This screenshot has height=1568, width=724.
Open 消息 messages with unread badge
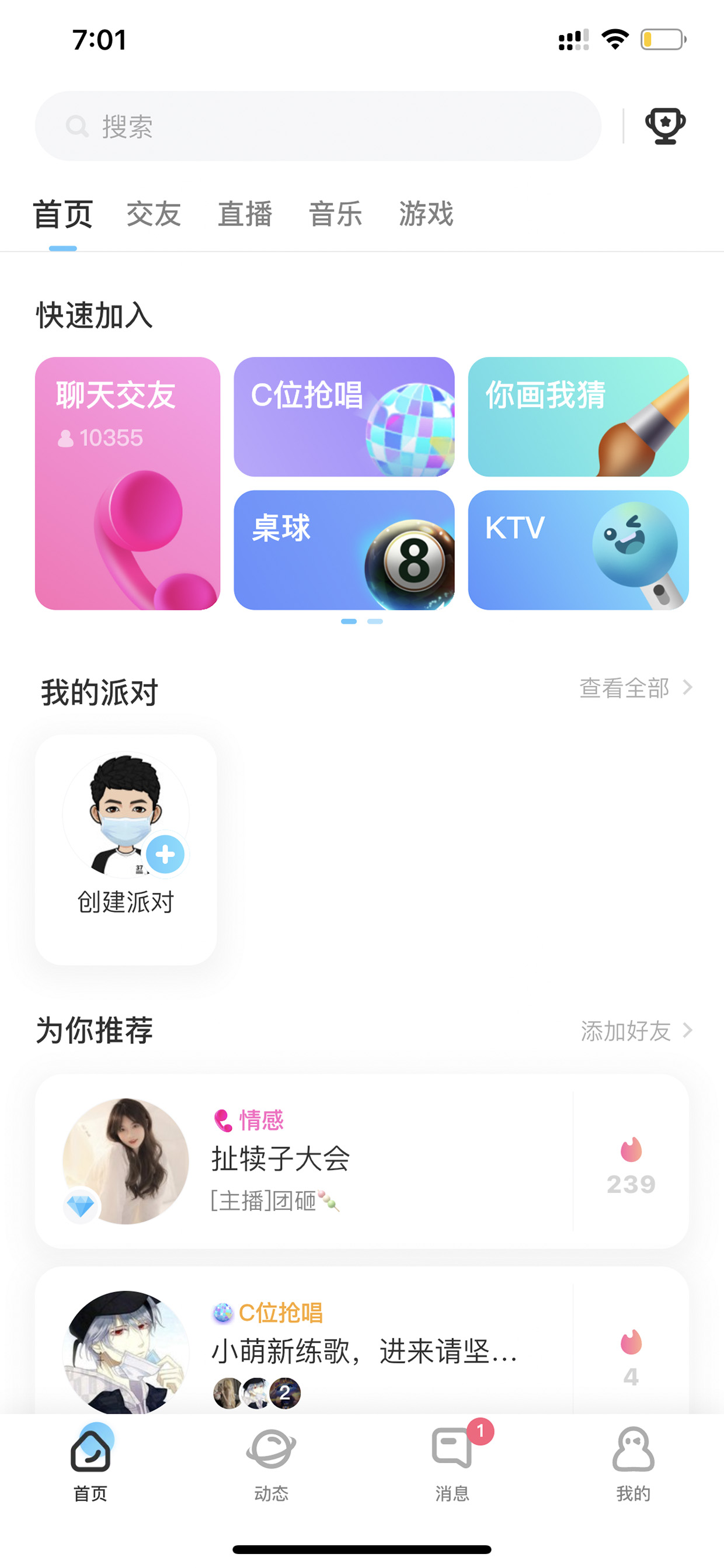[452, 1464]
